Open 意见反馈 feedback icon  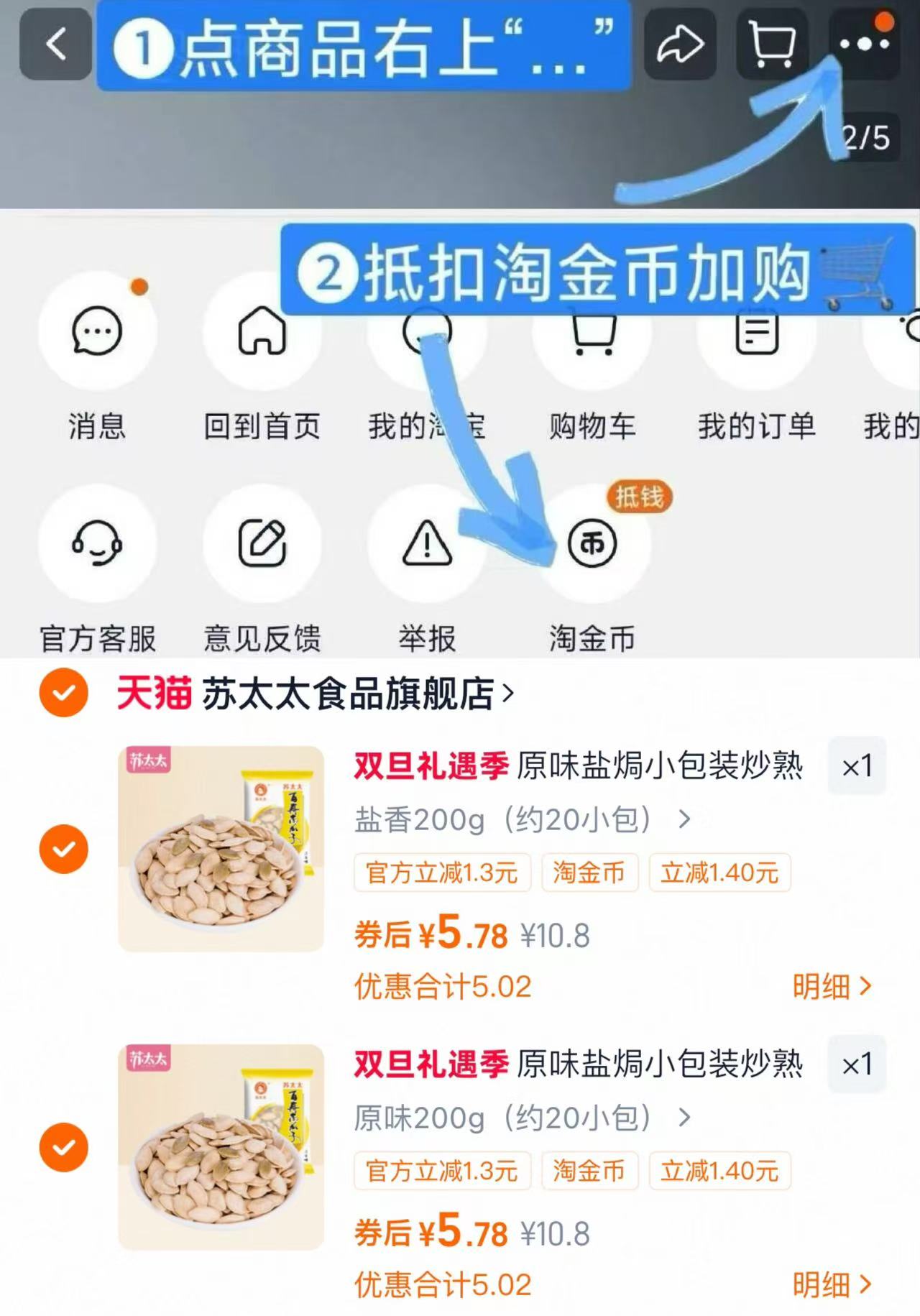[262, 544]
